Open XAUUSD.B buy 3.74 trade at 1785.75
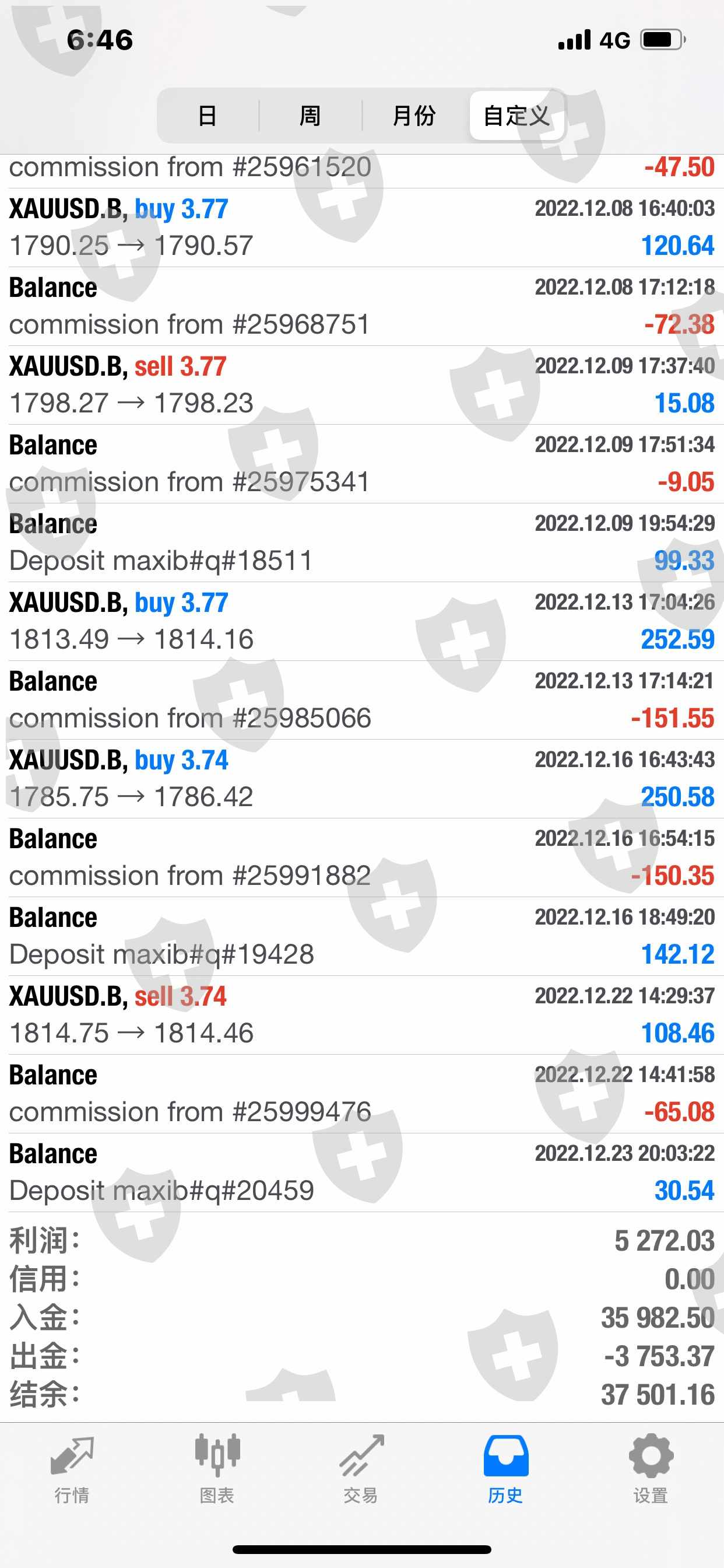 tap(361, 779)
